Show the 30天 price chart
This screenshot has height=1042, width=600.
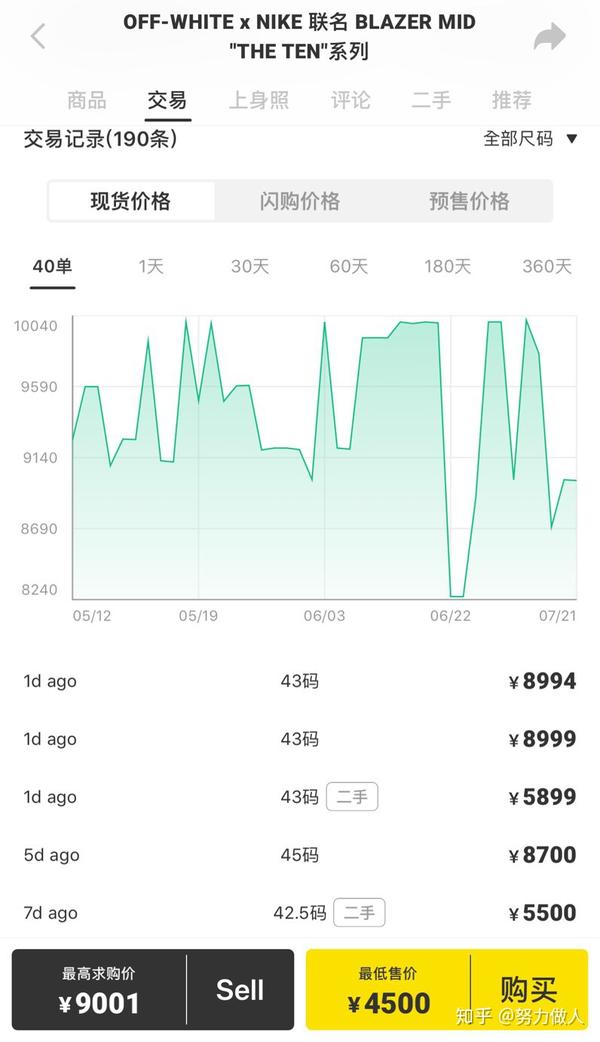[x=250, y=266]
